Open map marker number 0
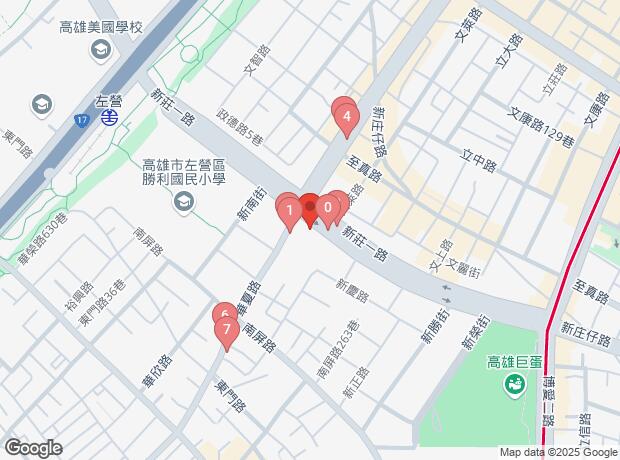Screen dimensions: 620x460 pyautogui.click(x=329, y=207)
